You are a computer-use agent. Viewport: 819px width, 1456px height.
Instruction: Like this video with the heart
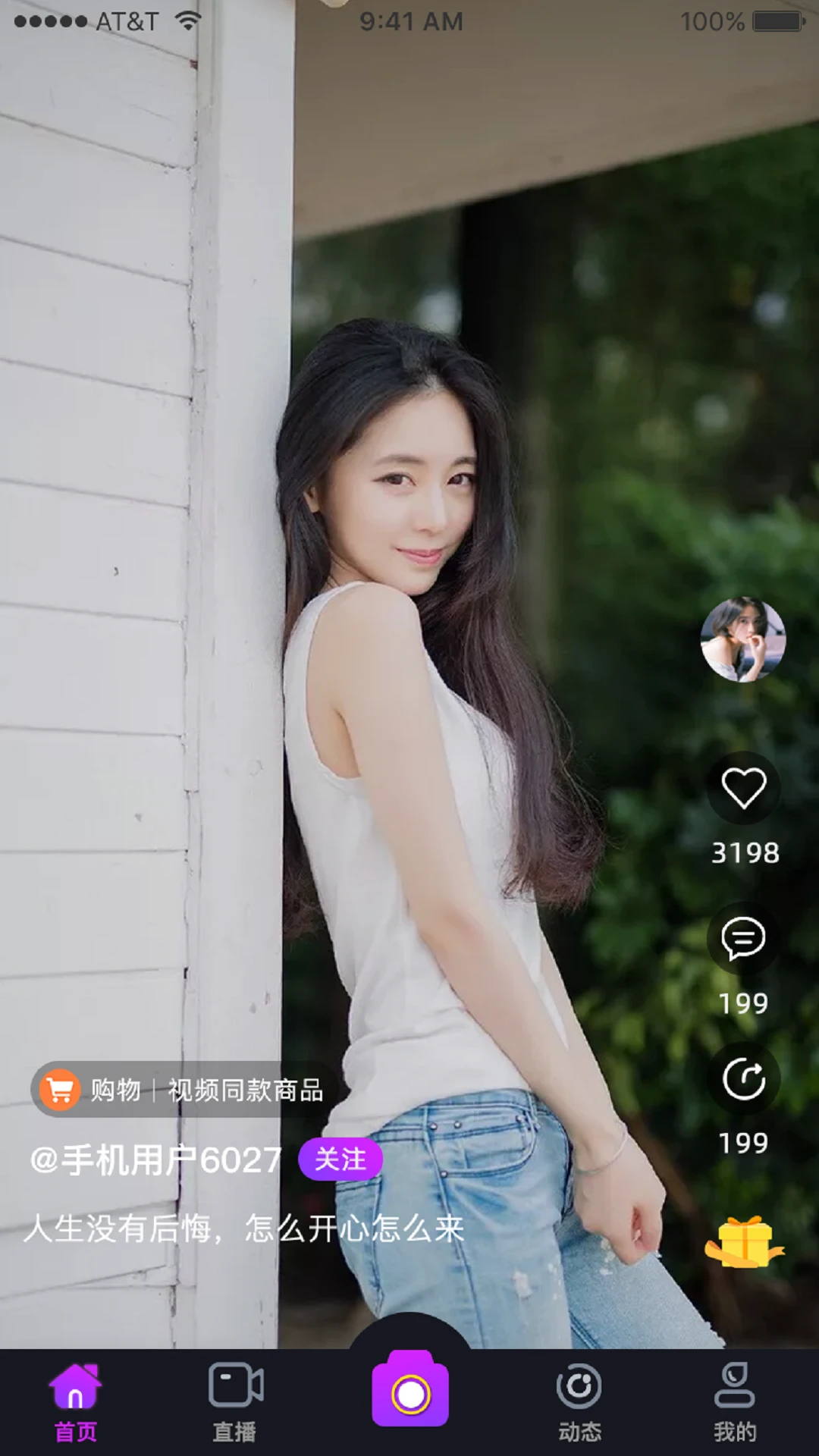pyautogui.click(x=743, y=788)
